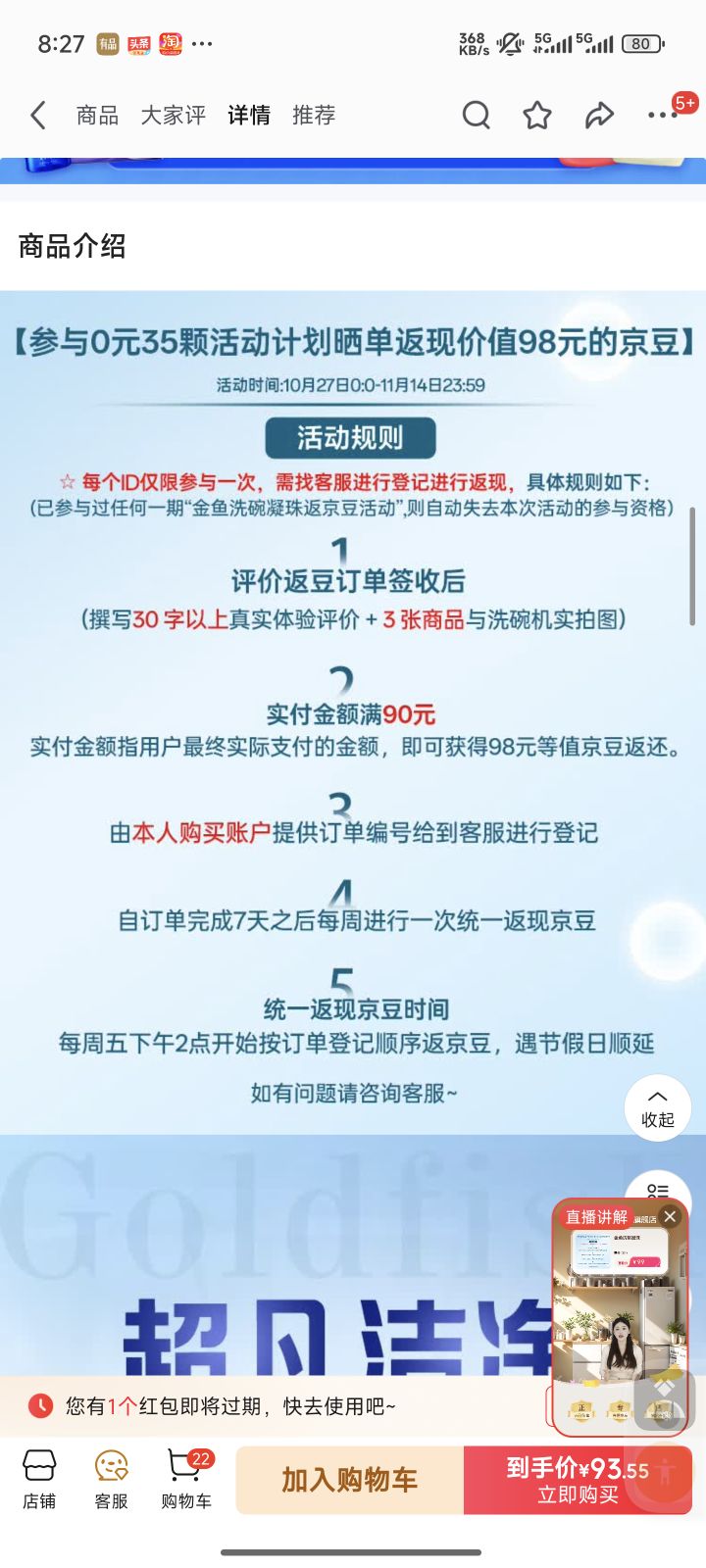The width and height of the screenshot is (706, 1568).
Task: Tap 加入购物车 to add the item
Action: 350,1480
